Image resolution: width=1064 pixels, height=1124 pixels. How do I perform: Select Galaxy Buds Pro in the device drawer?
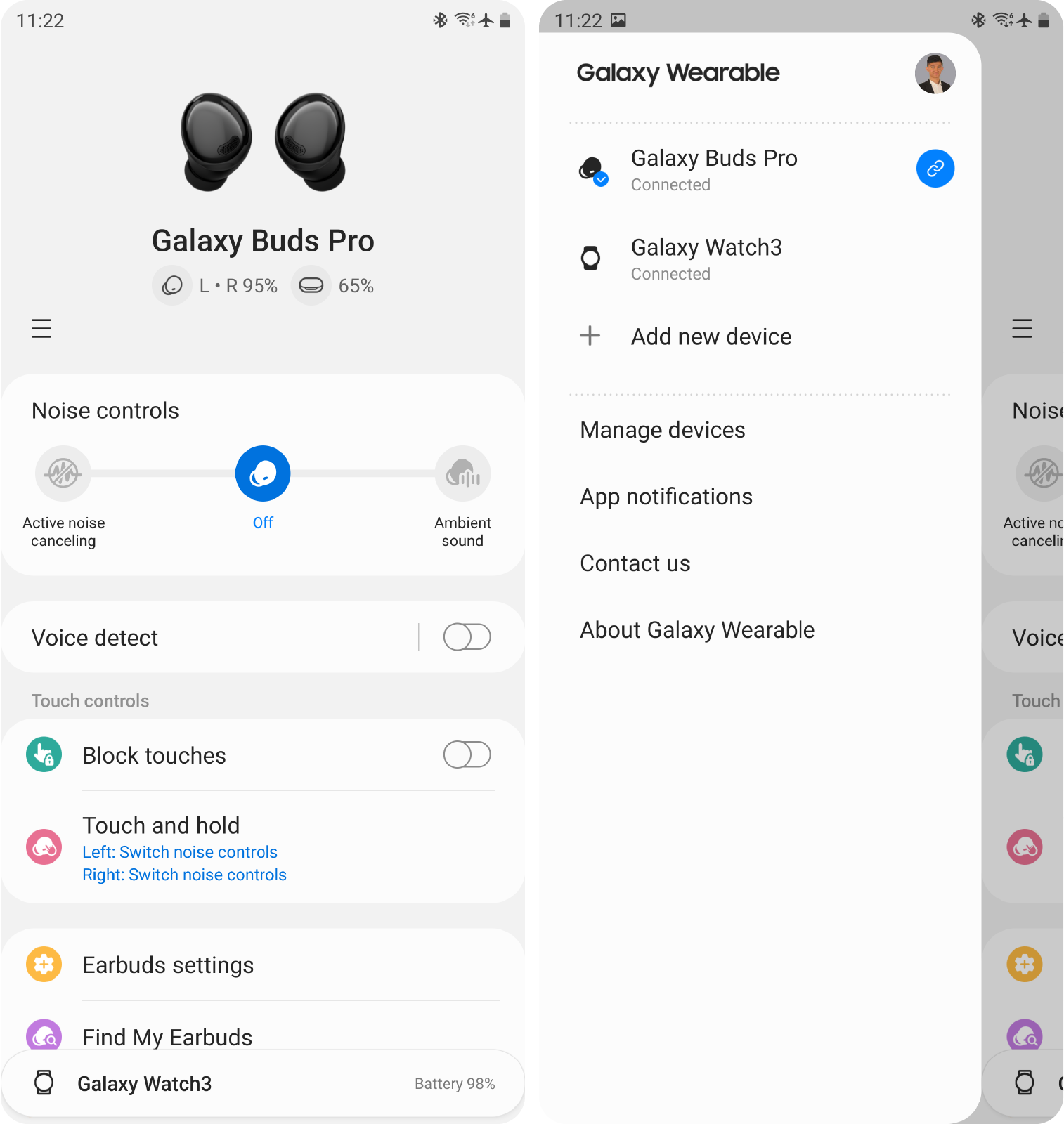pos(713,169)
